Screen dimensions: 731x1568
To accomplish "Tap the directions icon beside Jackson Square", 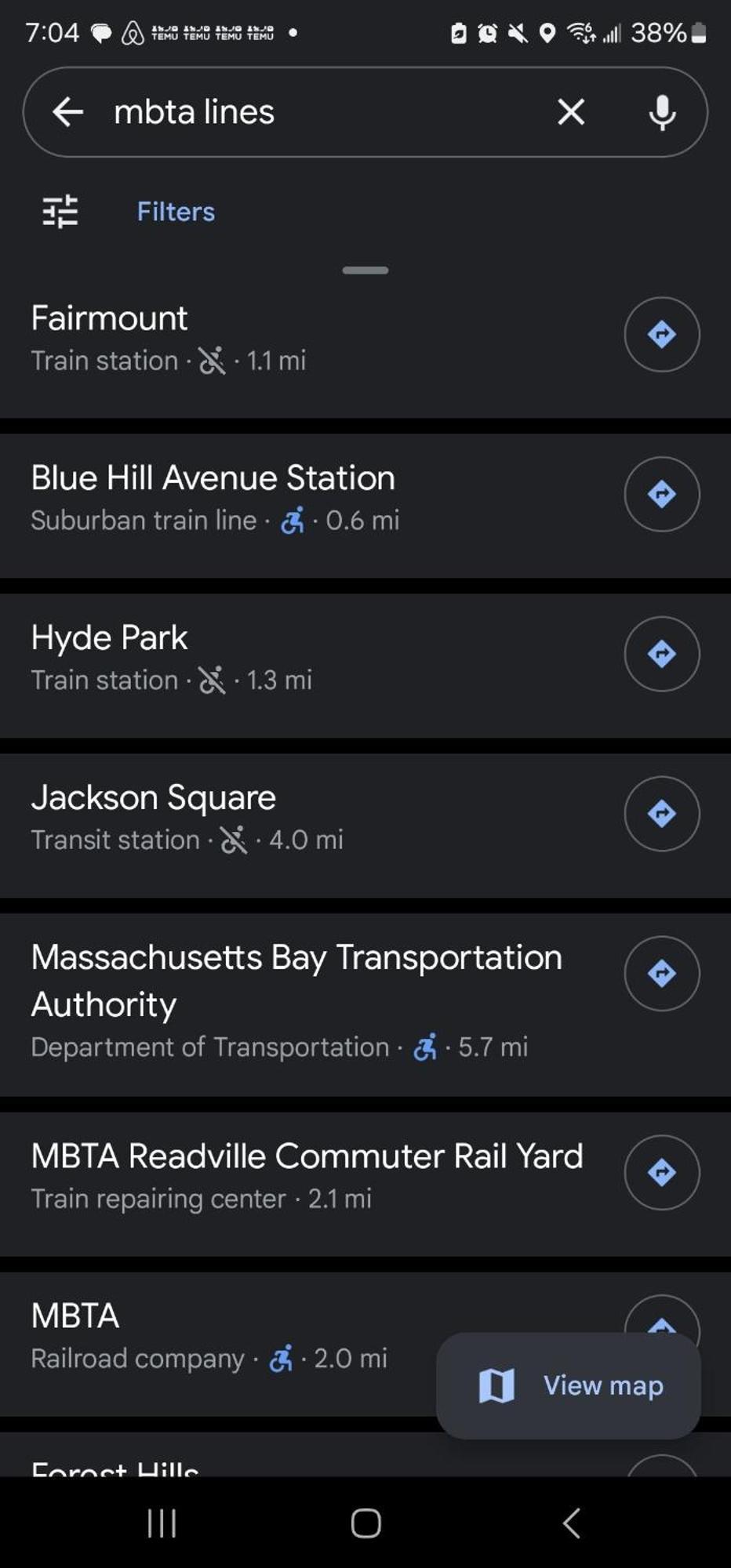I will pos(661,814).
